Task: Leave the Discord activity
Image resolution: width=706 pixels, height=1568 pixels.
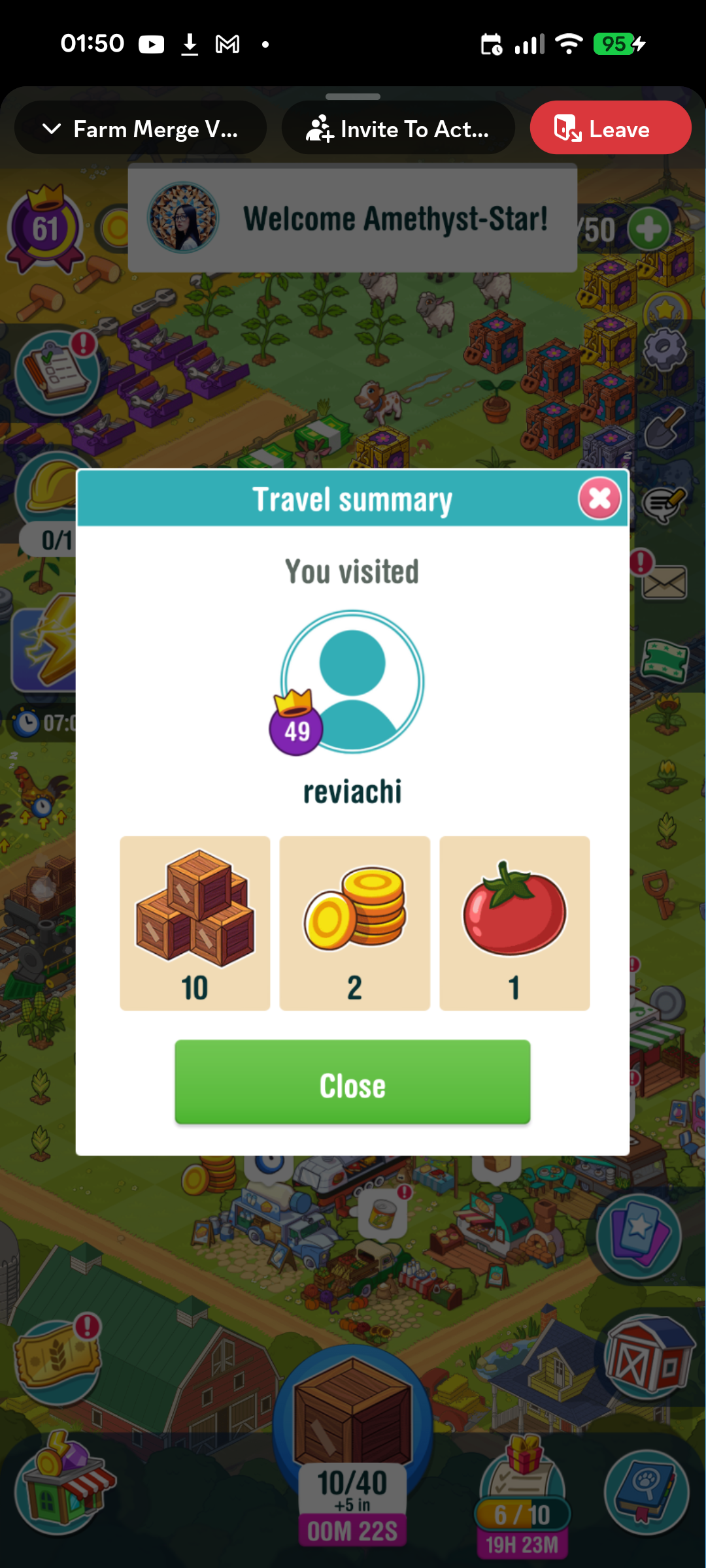Action: tap(610, 129)
